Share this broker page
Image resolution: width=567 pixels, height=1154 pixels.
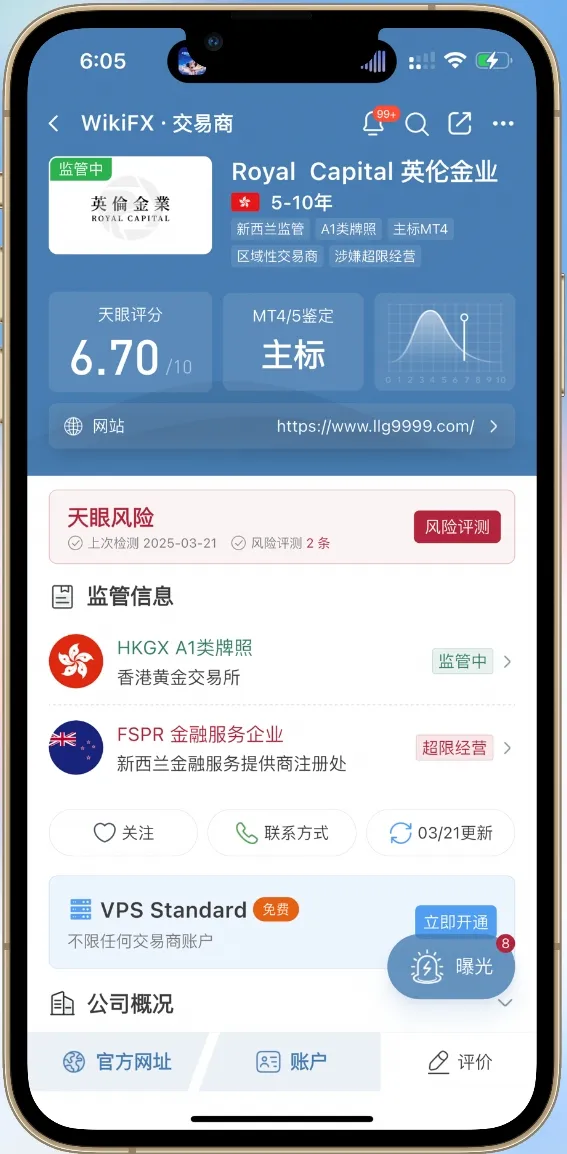click(459, 123)
